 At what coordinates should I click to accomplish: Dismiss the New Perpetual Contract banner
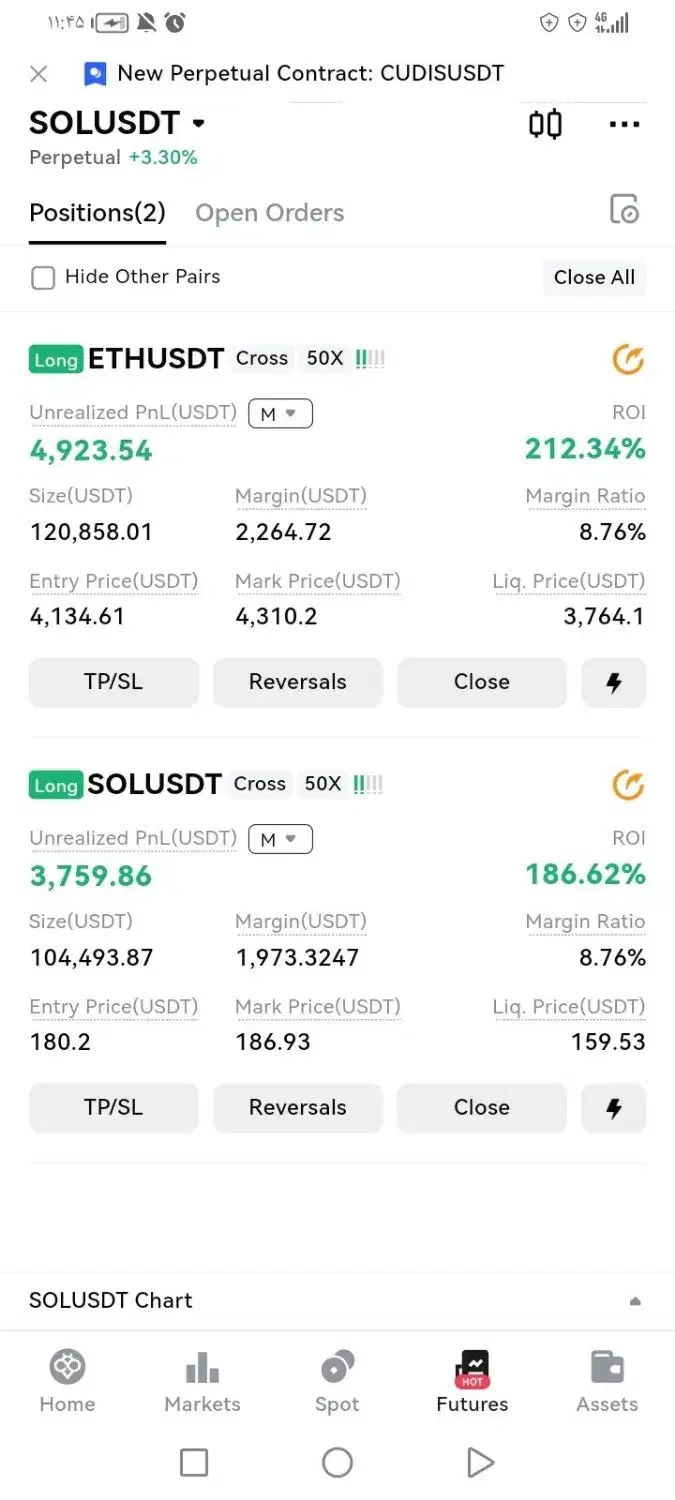(39, 73)
